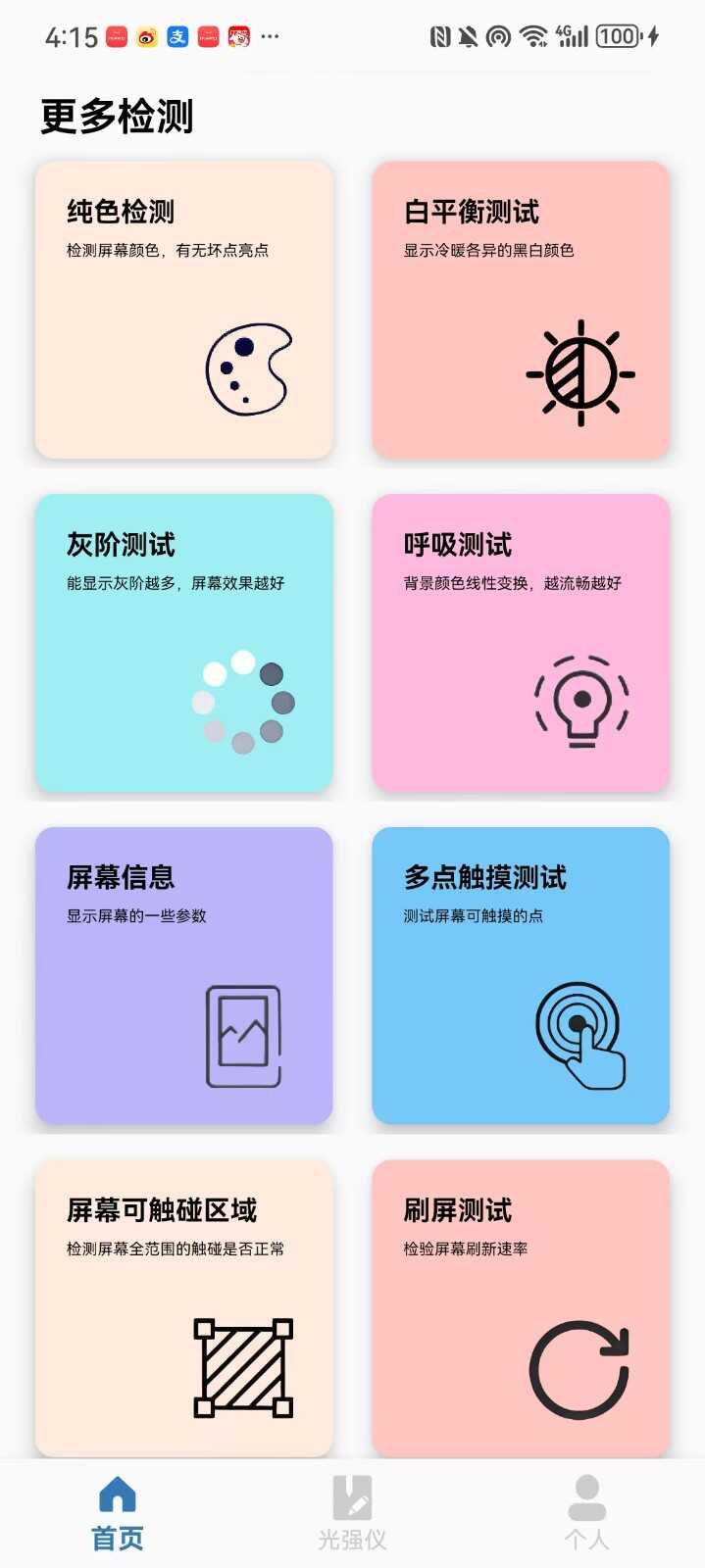Viewport: 705px width, 1568px height.
Task: Open 多点触摸测试 multi-touch test
Action: pyautogui.click(x=521, y=975)
